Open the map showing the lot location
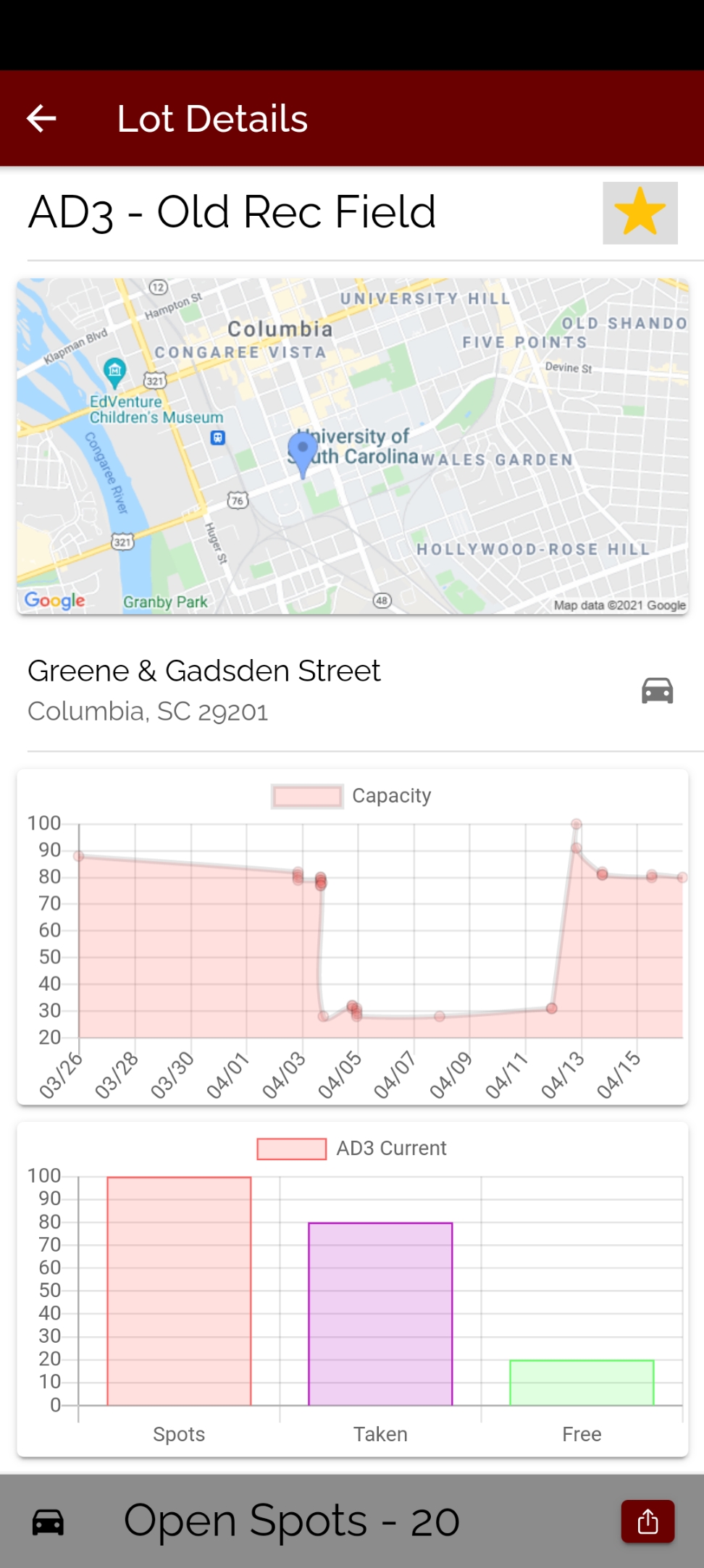This screenshot has width=704, height=1568. coord(352,446)
